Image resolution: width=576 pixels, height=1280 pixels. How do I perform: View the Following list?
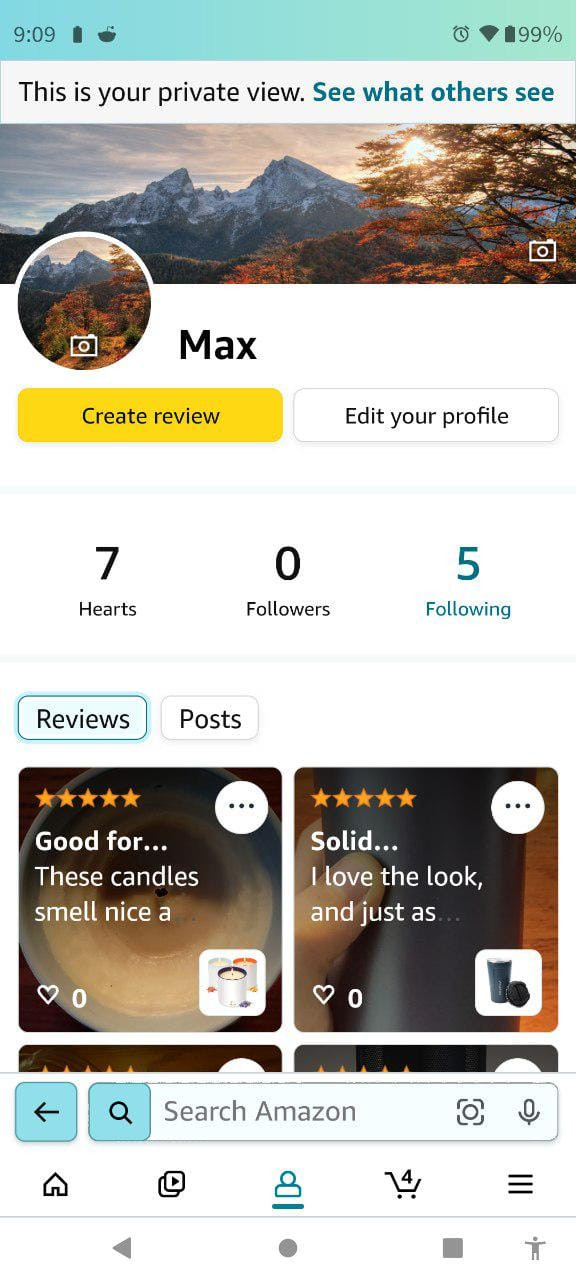point(468,580)
